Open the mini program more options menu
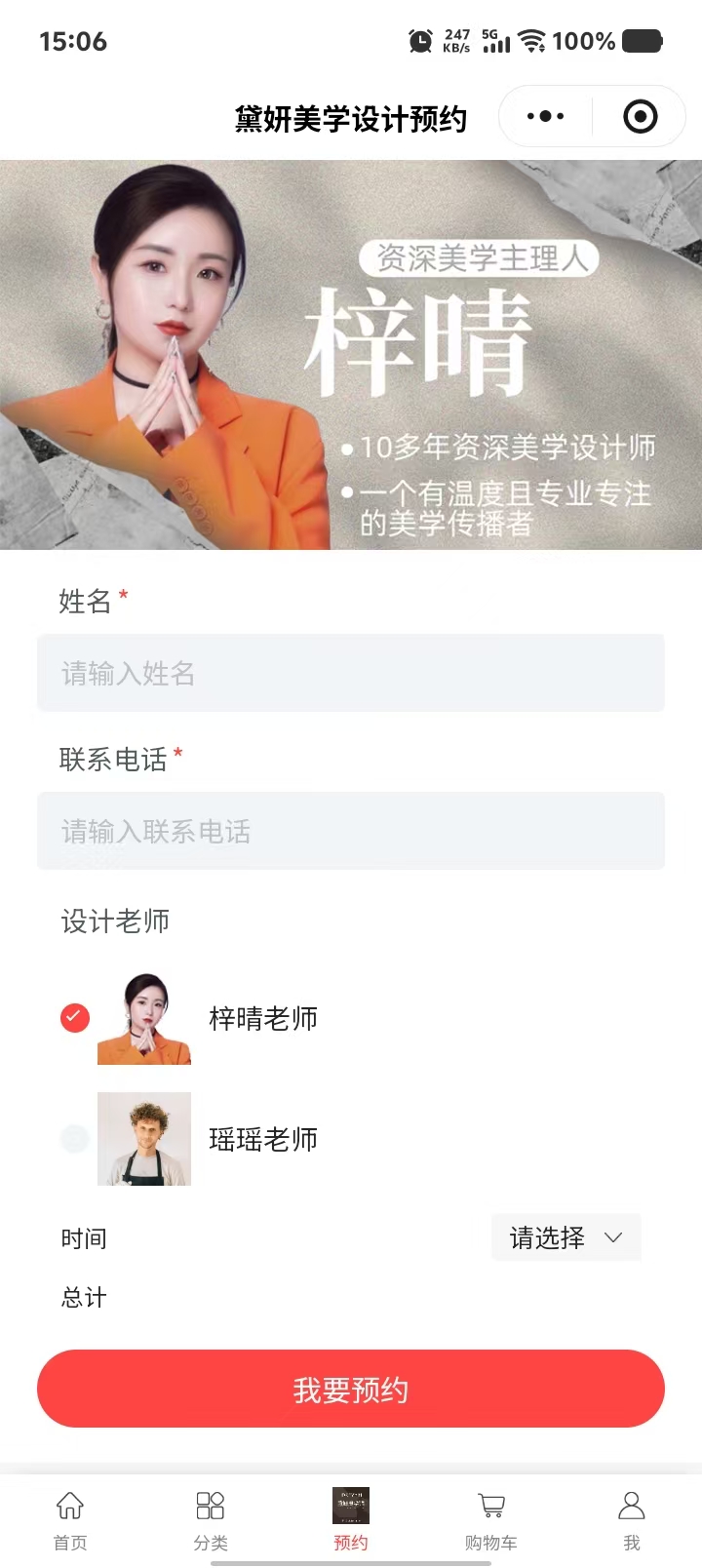The width and height of the screenshot is (702, 1568). coord(545,117)
